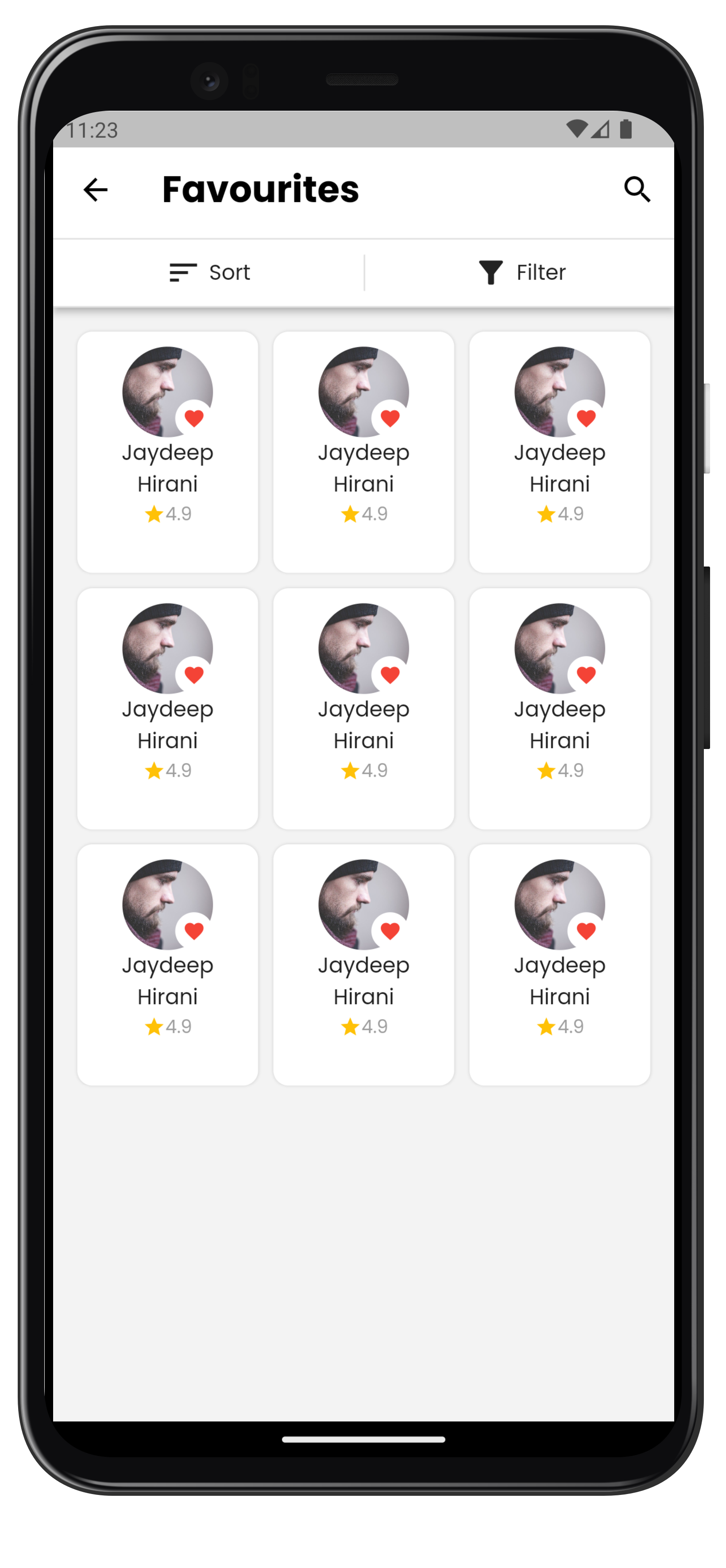
Task: Open search in Favourites
Action: pyautogui.click(x=637, y=190)
